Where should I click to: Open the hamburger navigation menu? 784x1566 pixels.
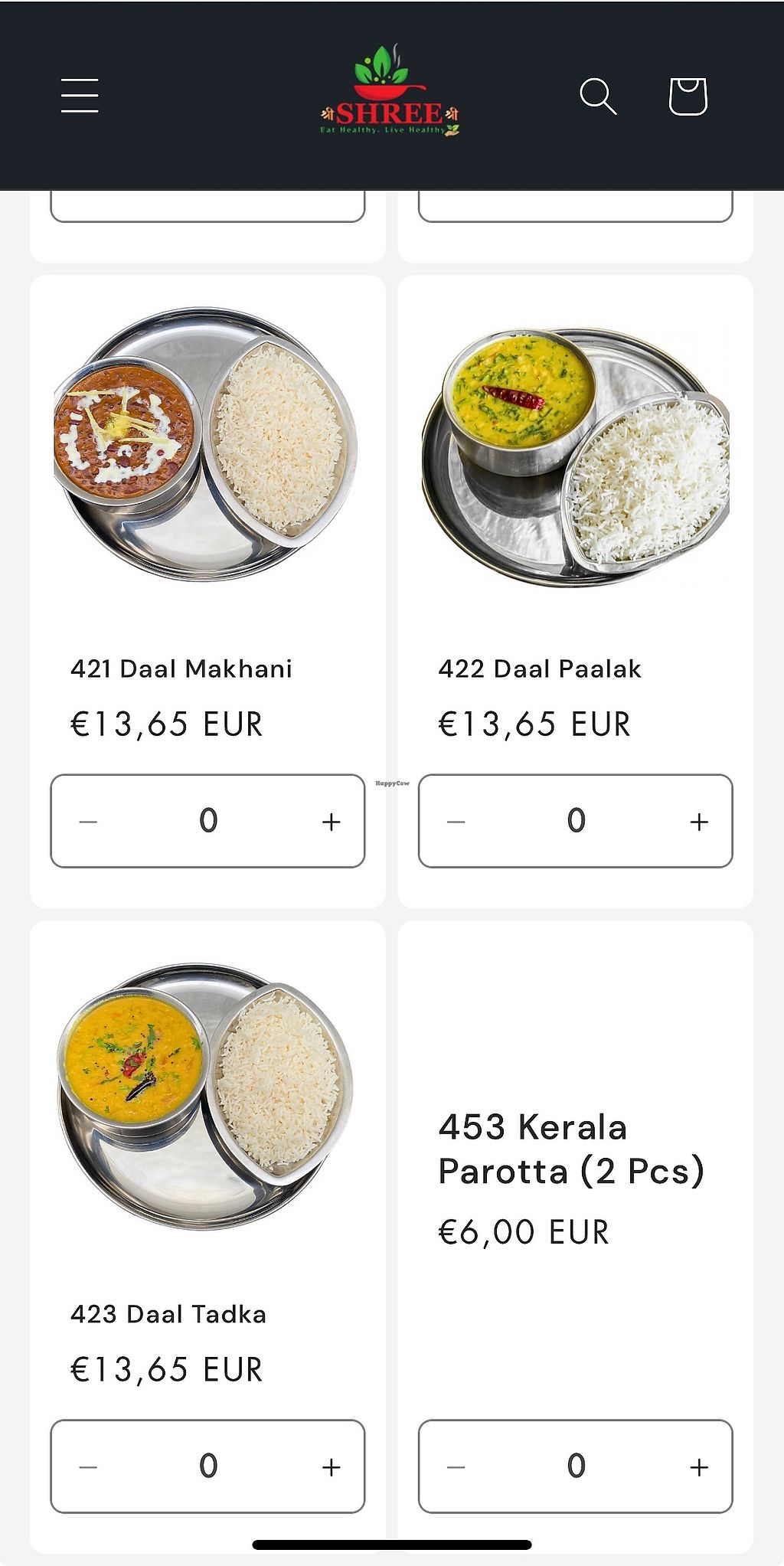pyautogui.click(x=80, y=96)
